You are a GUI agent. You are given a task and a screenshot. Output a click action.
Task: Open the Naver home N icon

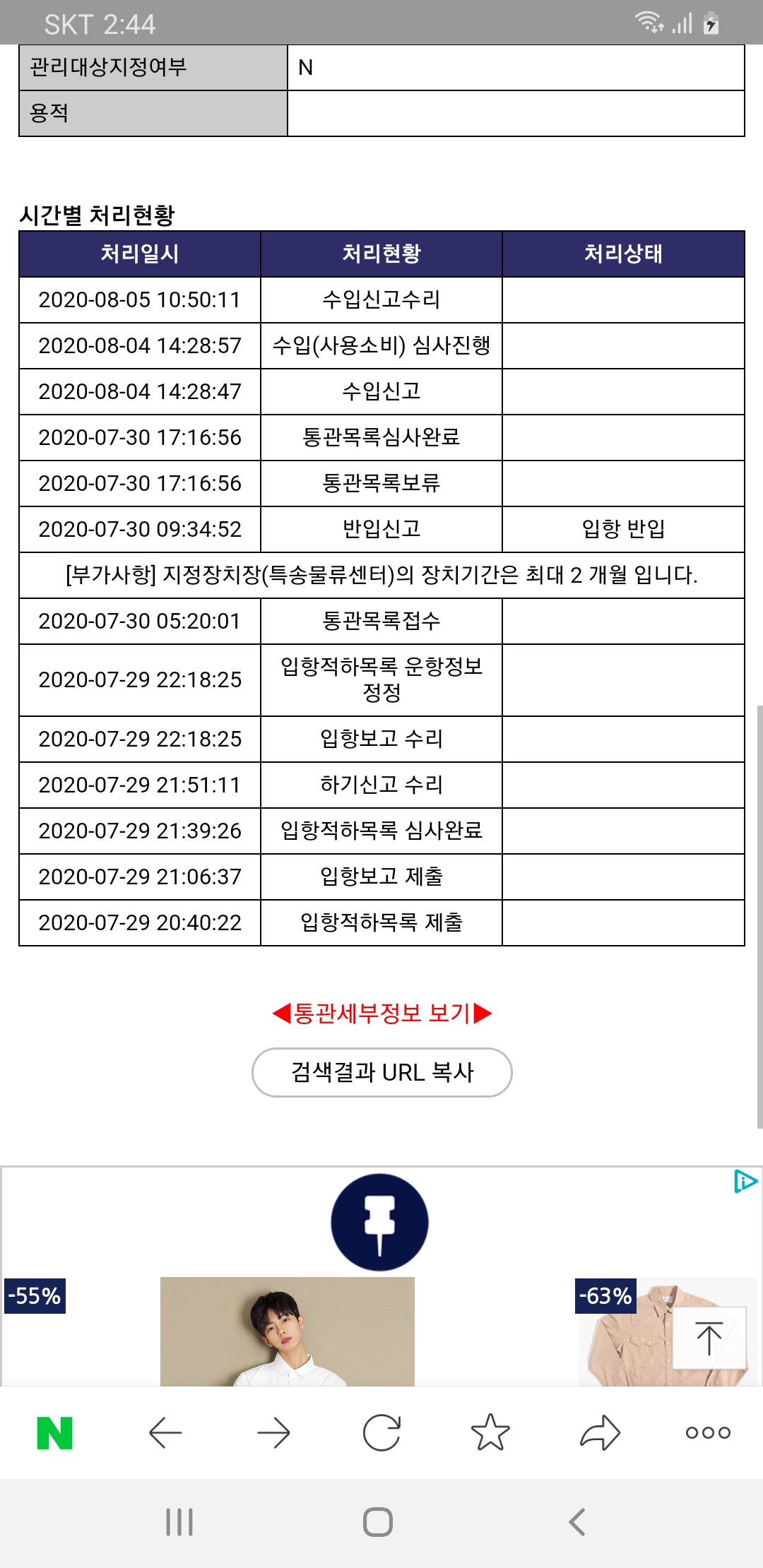(54, 1433)
